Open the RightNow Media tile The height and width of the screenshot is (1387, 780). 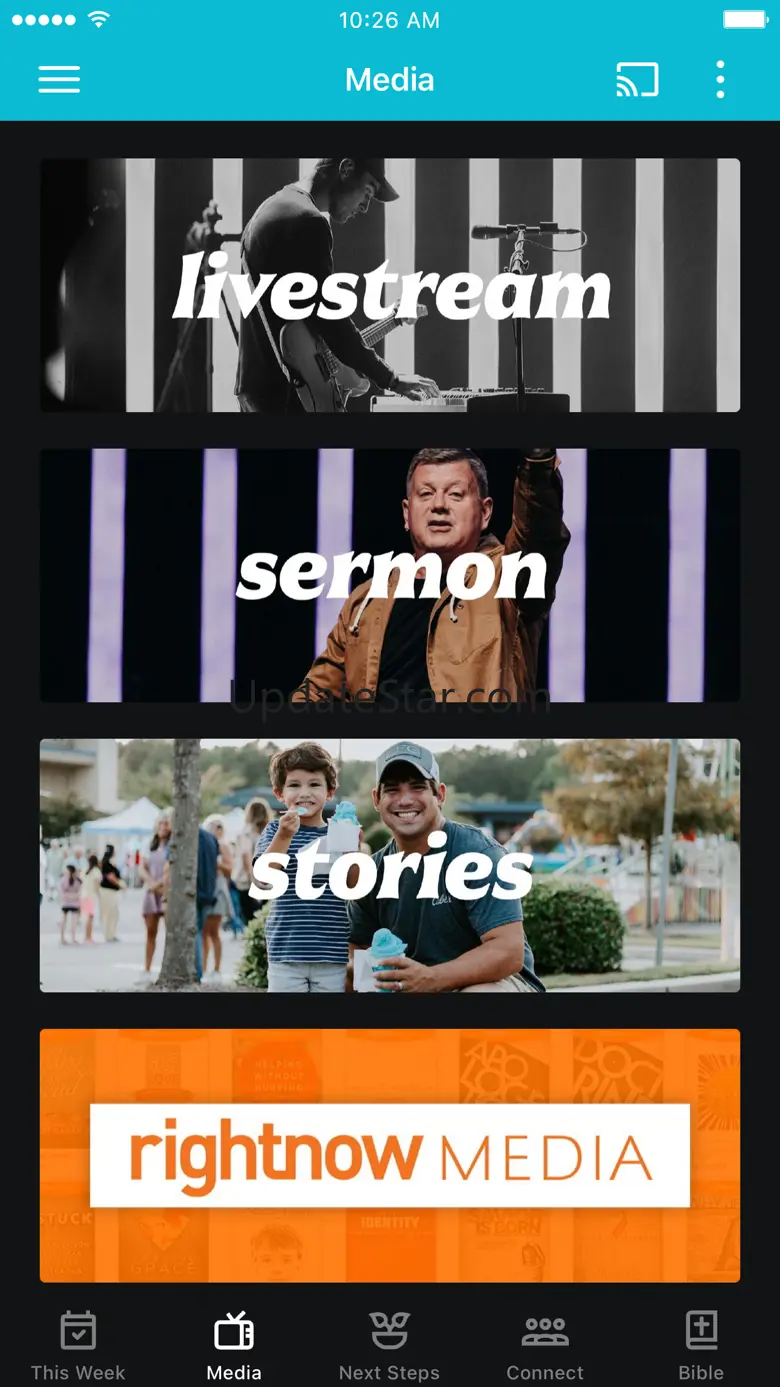point(390,1155)
